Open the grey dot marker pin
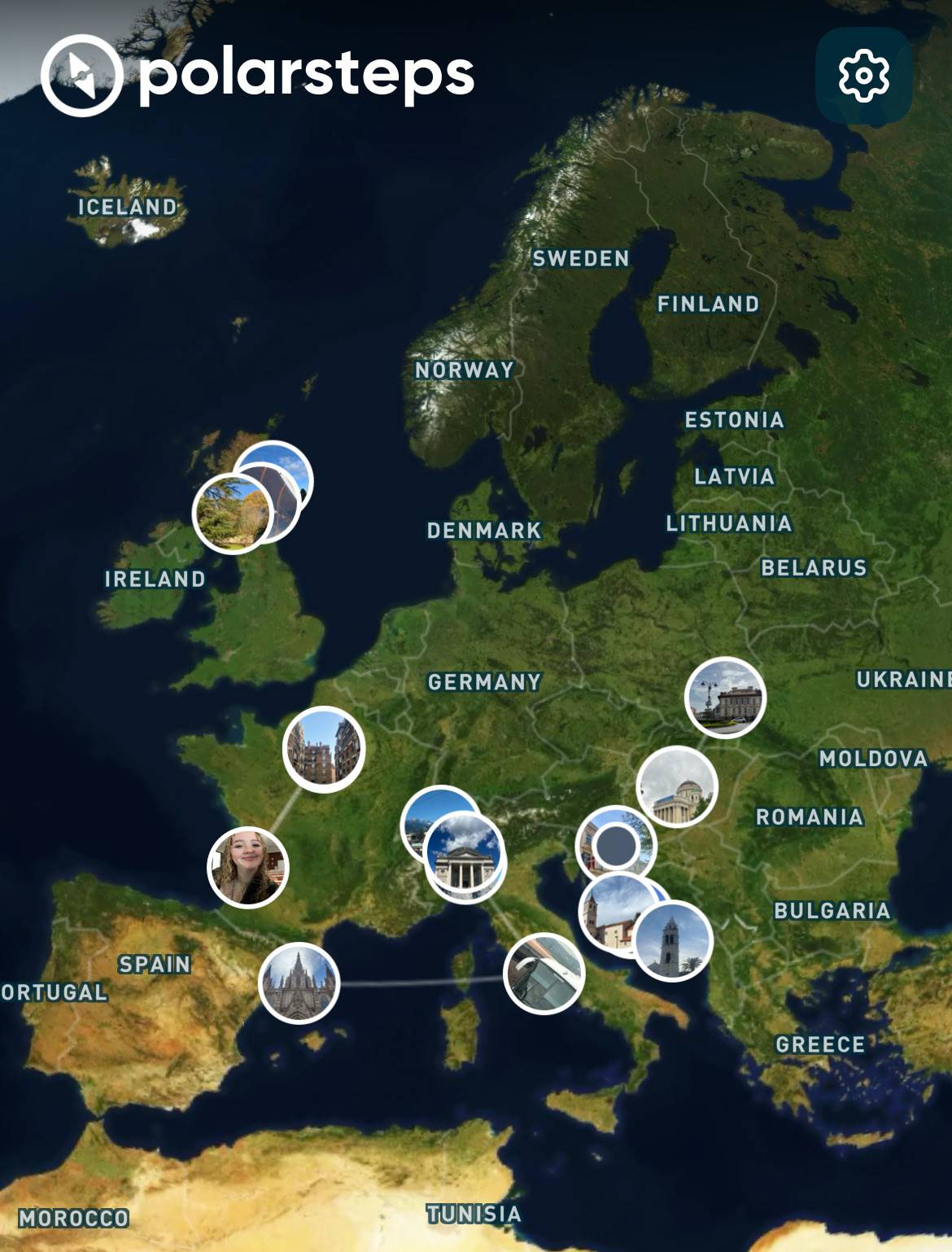Image resolution: width=952 pixels, height=1252 pixels. (616, 845)
